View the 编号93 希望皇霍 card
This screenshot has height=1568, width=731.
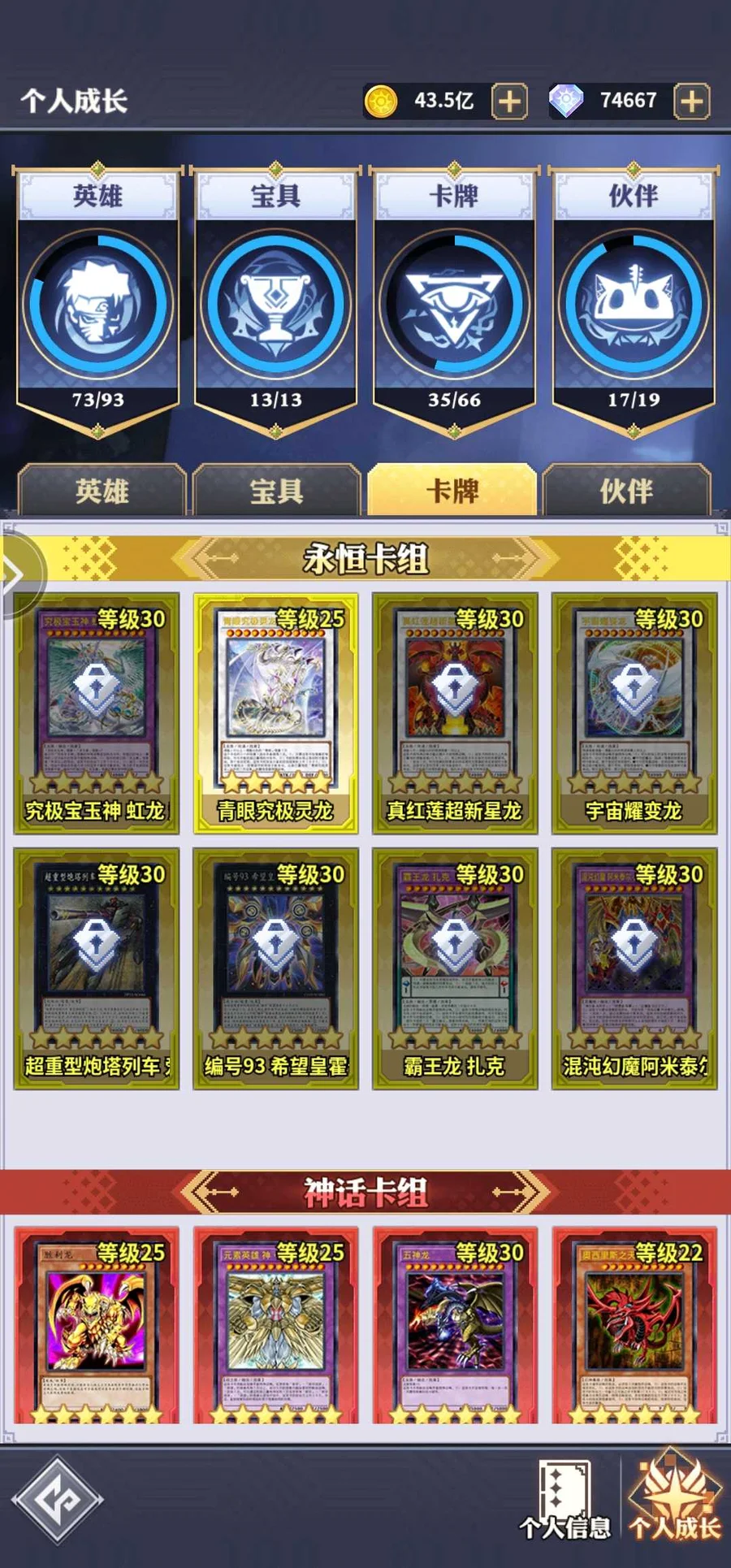pyautogui.click(x=276, y=968)
